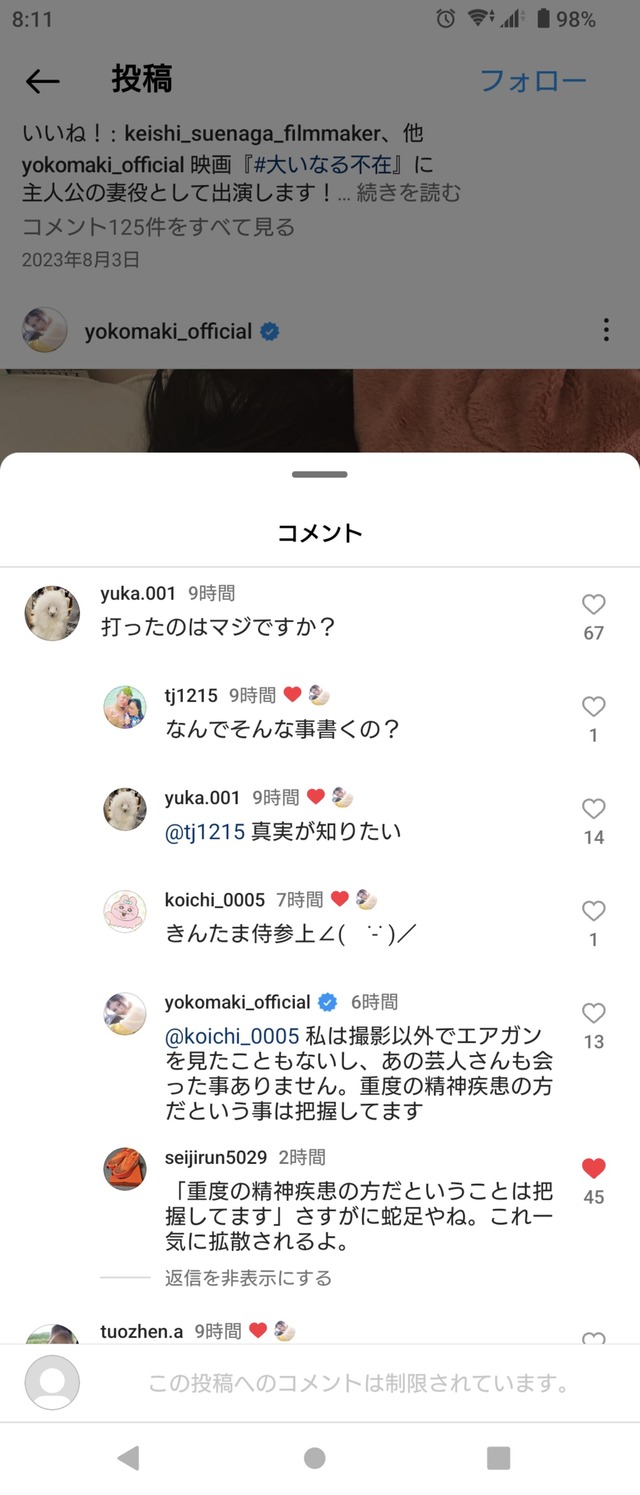640x1495 pixels.
Task: Go to the system home screen
Action: pos(315,1458)
